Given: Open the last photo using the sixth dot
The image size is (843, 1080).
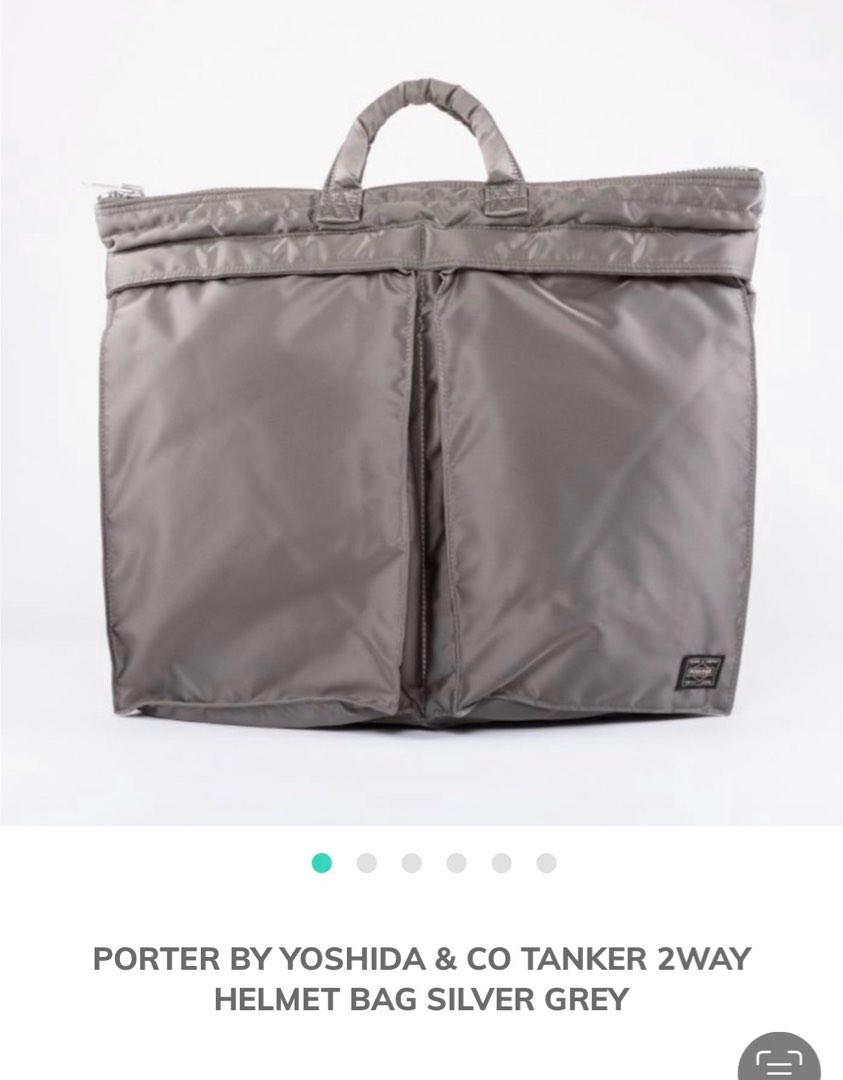Looking at the screenshot, I should tap(545, 862).
